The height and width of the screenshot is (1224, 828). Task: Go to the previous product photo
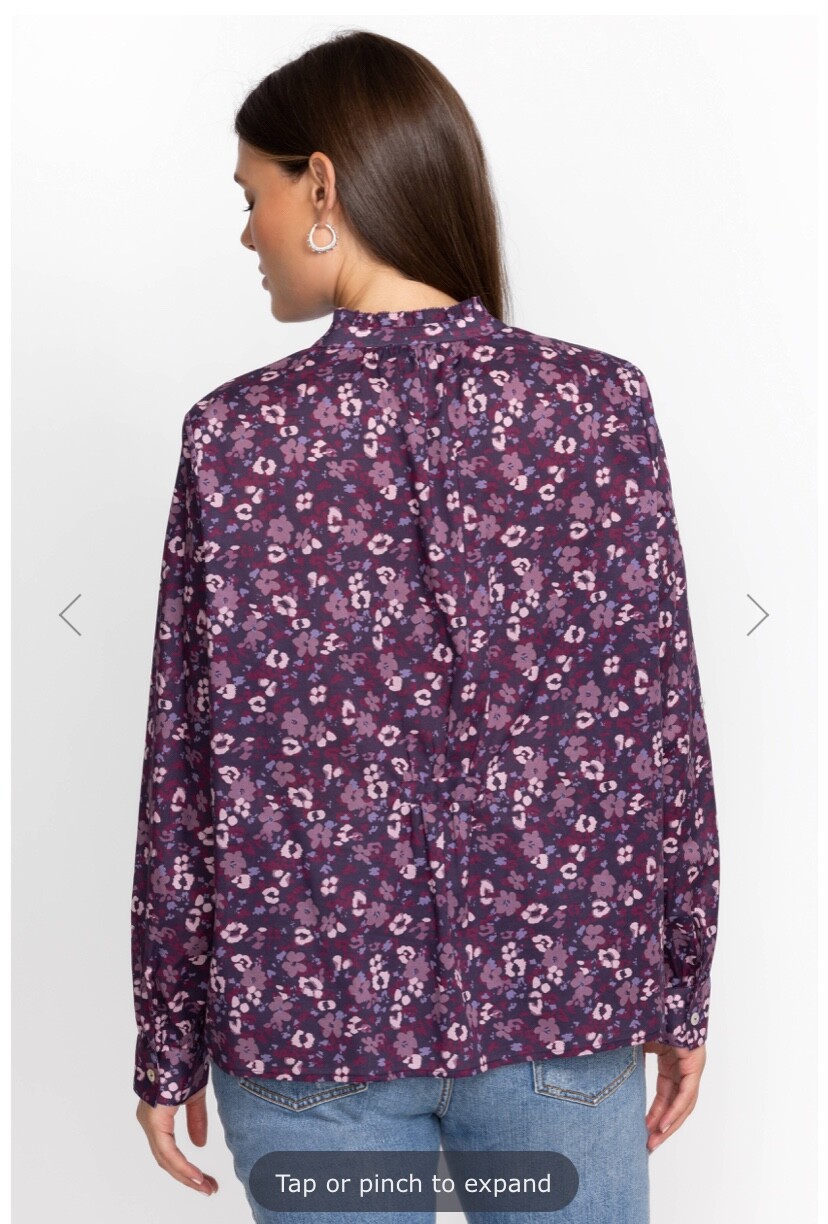coord(70,615)
